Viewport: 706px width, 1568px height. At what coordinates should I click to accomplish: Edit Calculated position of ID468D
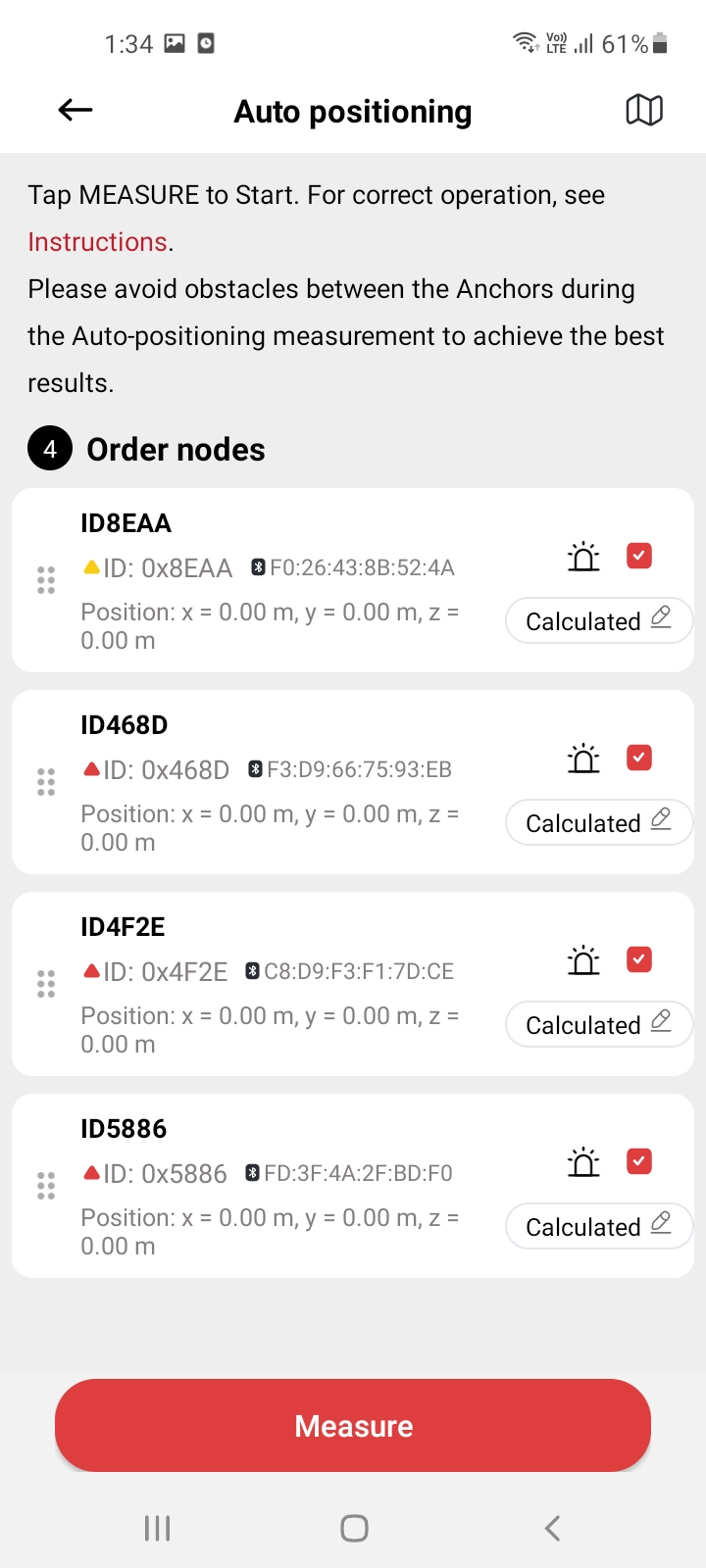coord(599,822)
